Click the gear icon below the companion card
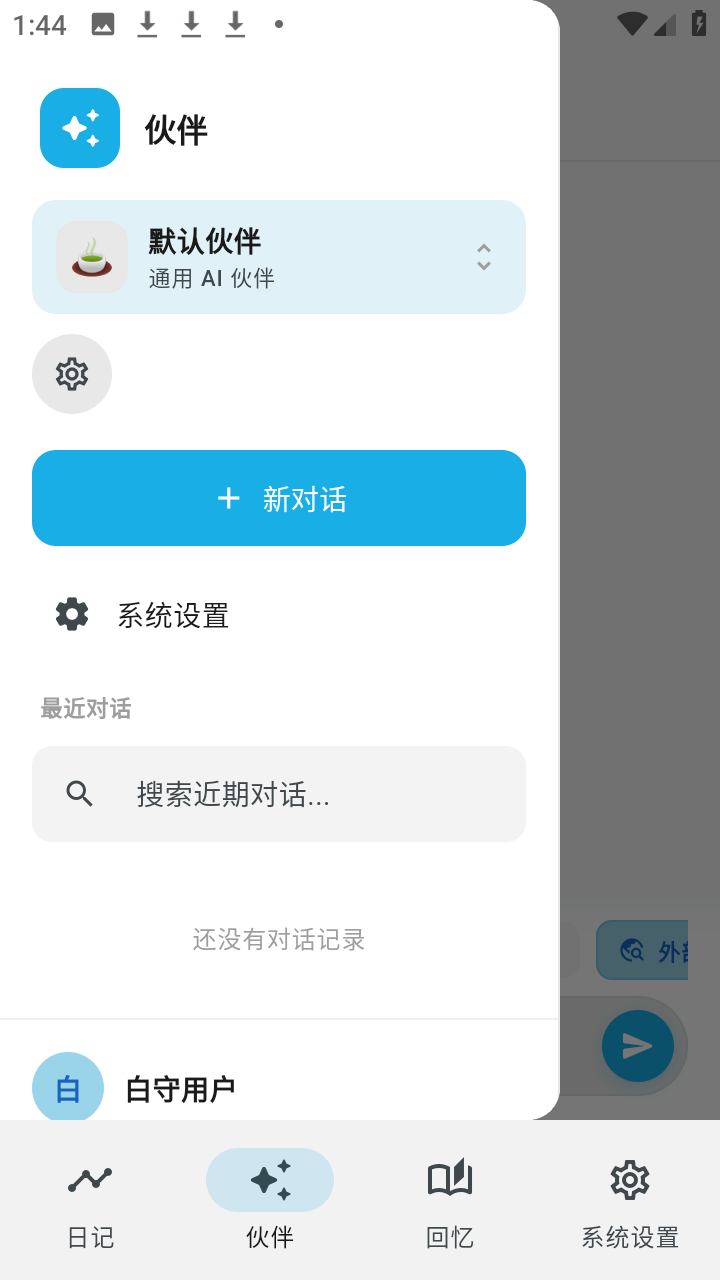This screenshot has height=1280, width=720. coord(71,373)
